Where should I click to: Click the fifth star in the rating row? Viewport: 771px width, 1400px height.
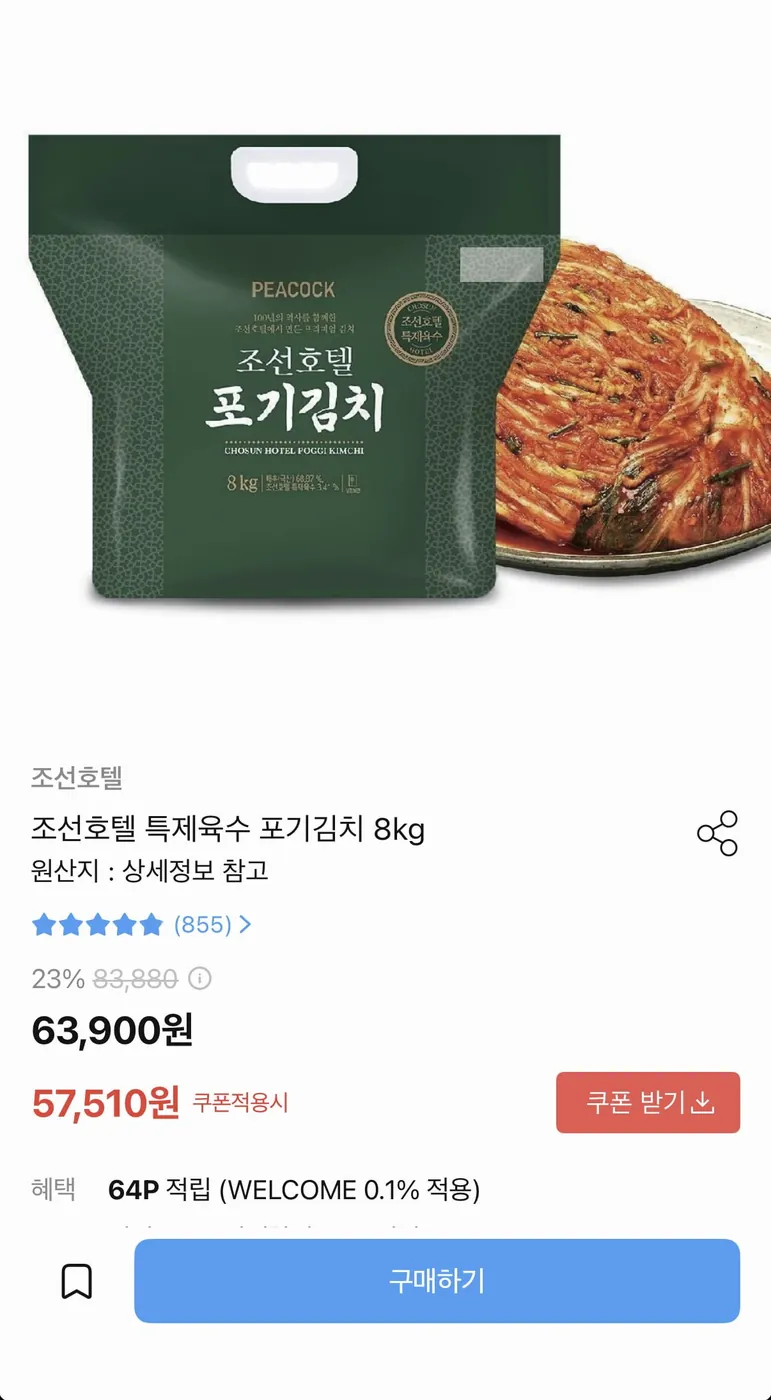[x=151, y=925]
